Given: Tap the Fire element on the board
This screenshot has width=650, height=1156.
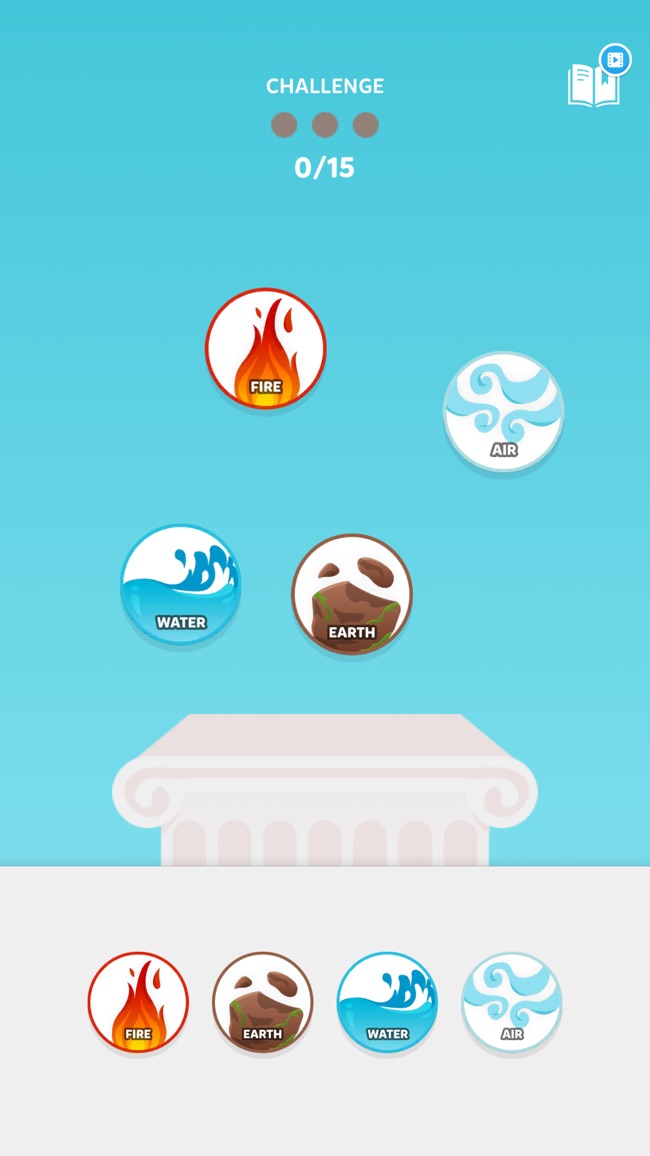Looking at the screenshot, I should 265,348.
